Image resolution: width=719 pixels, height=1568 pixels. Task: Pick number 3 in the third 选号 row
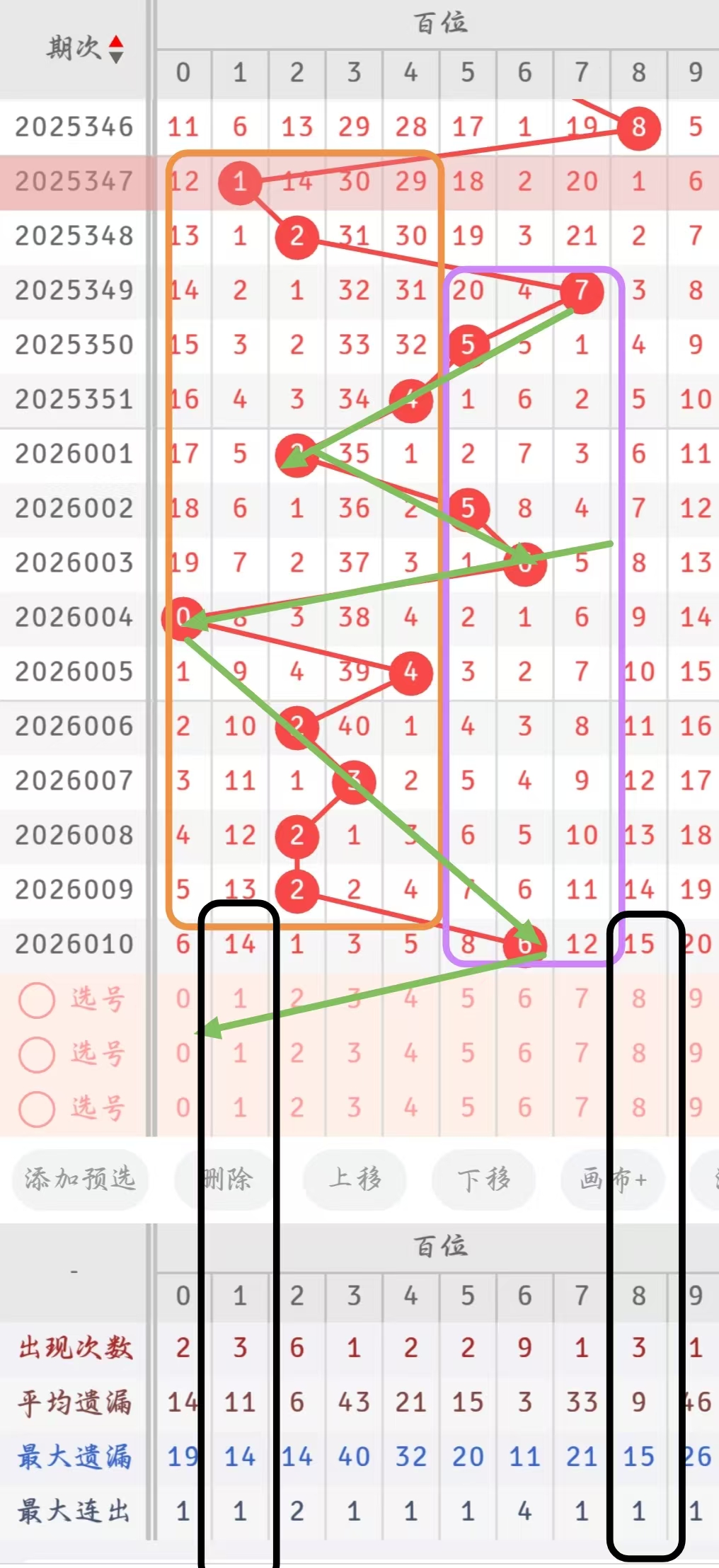click(354, 1107)
